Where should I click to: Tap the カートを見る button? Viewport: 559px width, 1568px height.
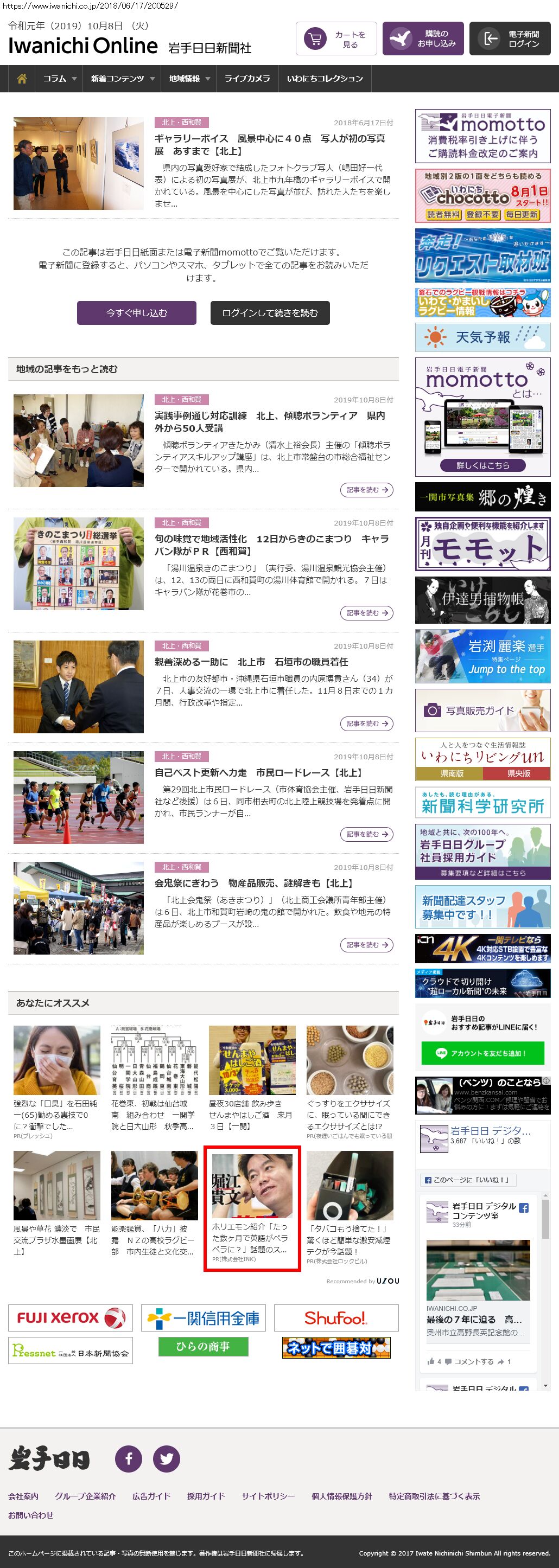tap(336, 39)
